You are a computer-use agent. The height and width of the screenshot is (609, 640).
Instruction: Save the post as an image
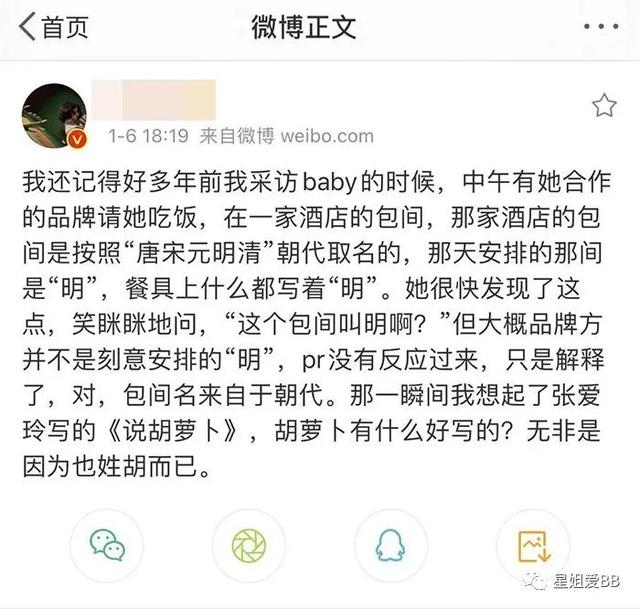(533, 545)
